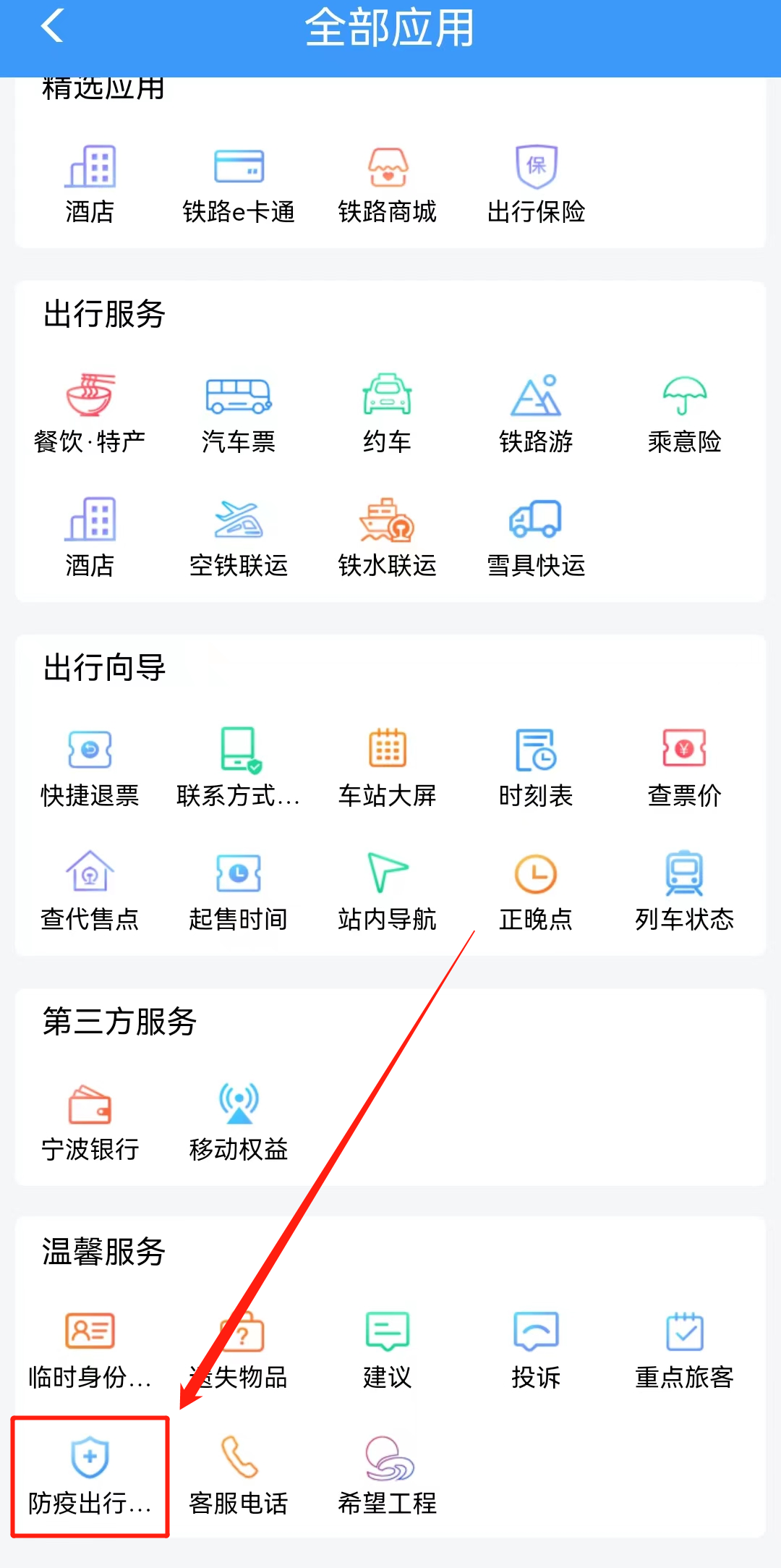The width and height of the screenshot is (781, 1568).
Task: Open the 时刻表 timetable
Action: tap(536, 764)
